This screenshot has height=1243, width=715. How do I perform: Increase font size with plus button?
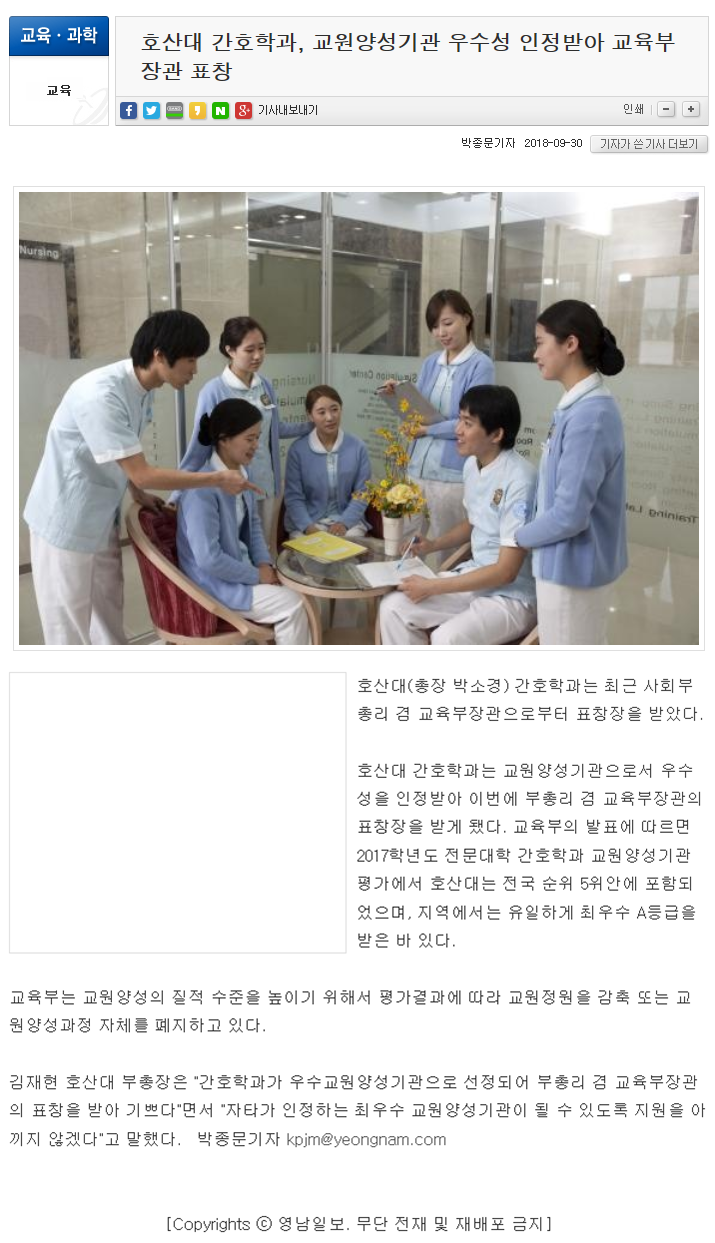click(691, 110)
